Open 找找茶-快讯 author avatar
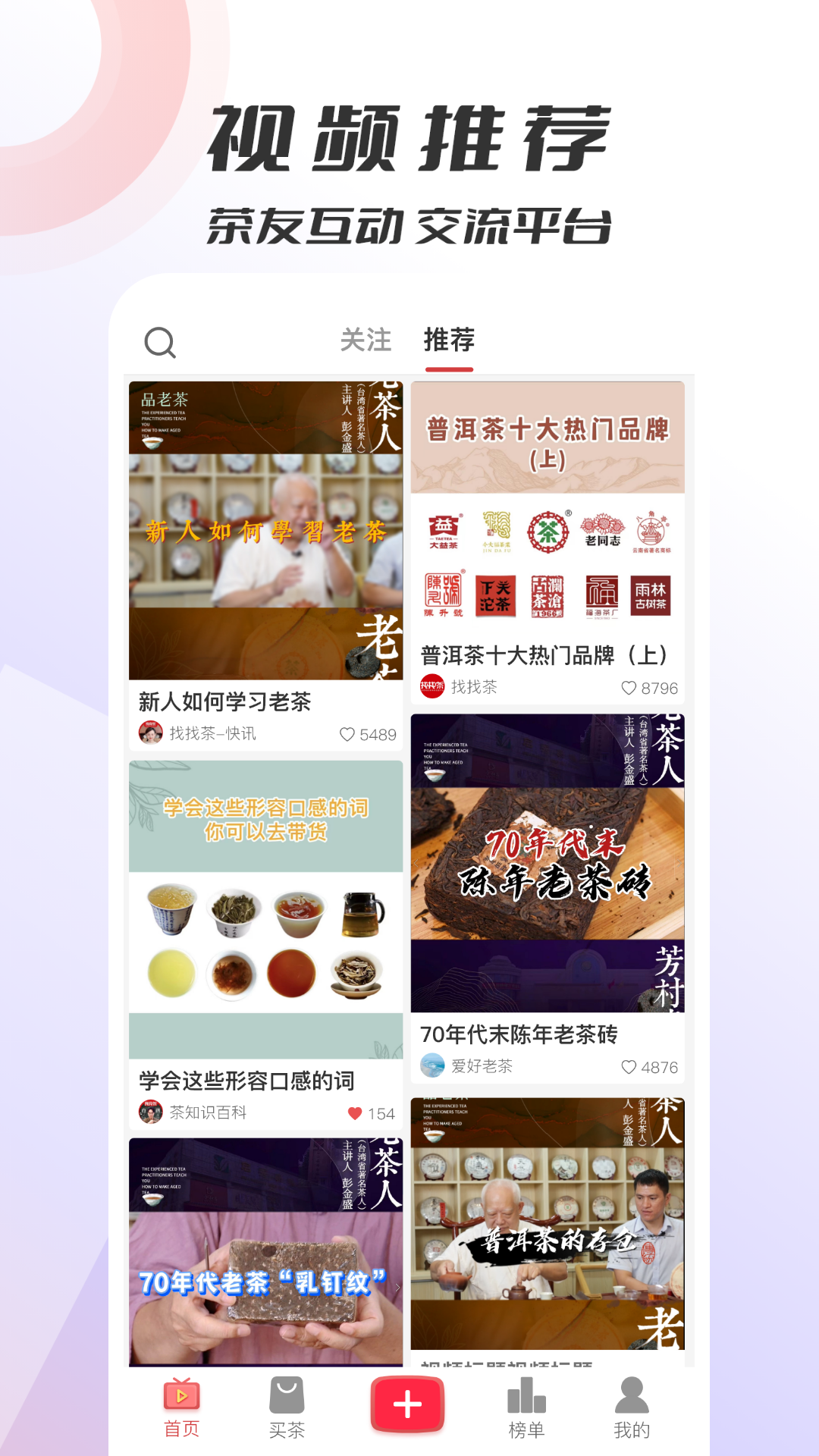819x1456 pixels. point(152,734)
